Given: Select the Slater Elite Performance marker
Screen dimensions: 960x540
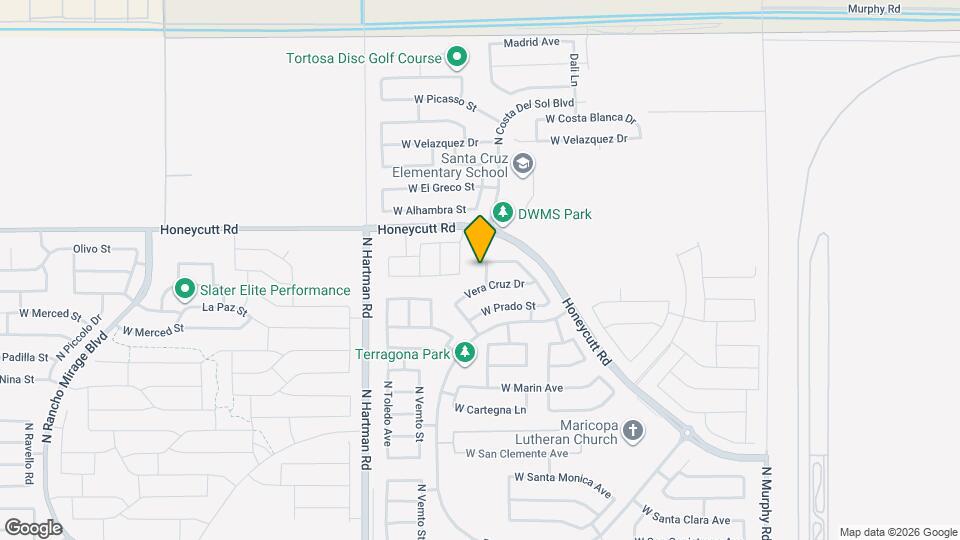Looking at the screenshot, I should click(184, 290).
